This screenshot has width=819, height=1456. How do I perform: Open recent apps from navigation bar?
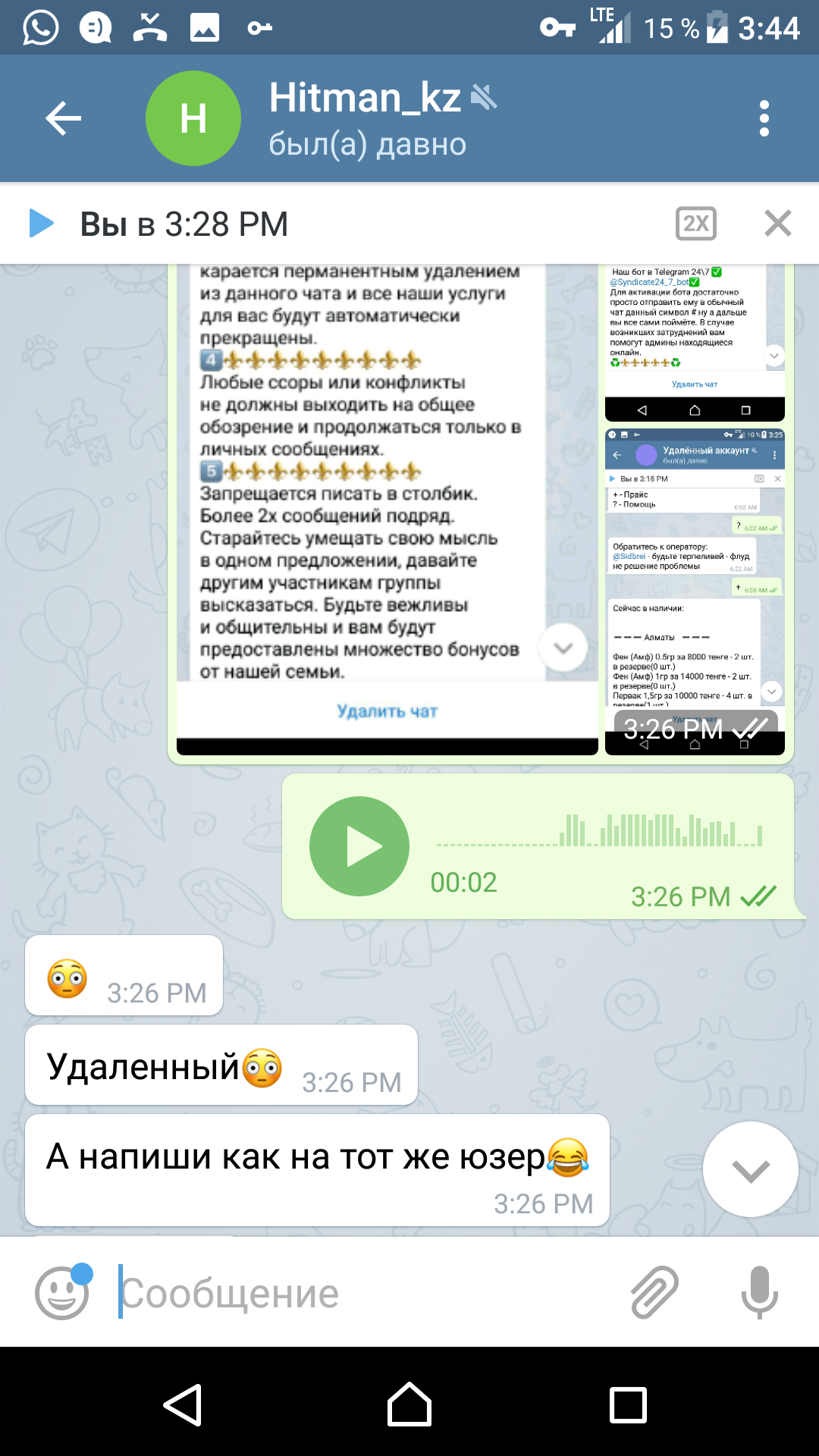tap(629, 1404)
